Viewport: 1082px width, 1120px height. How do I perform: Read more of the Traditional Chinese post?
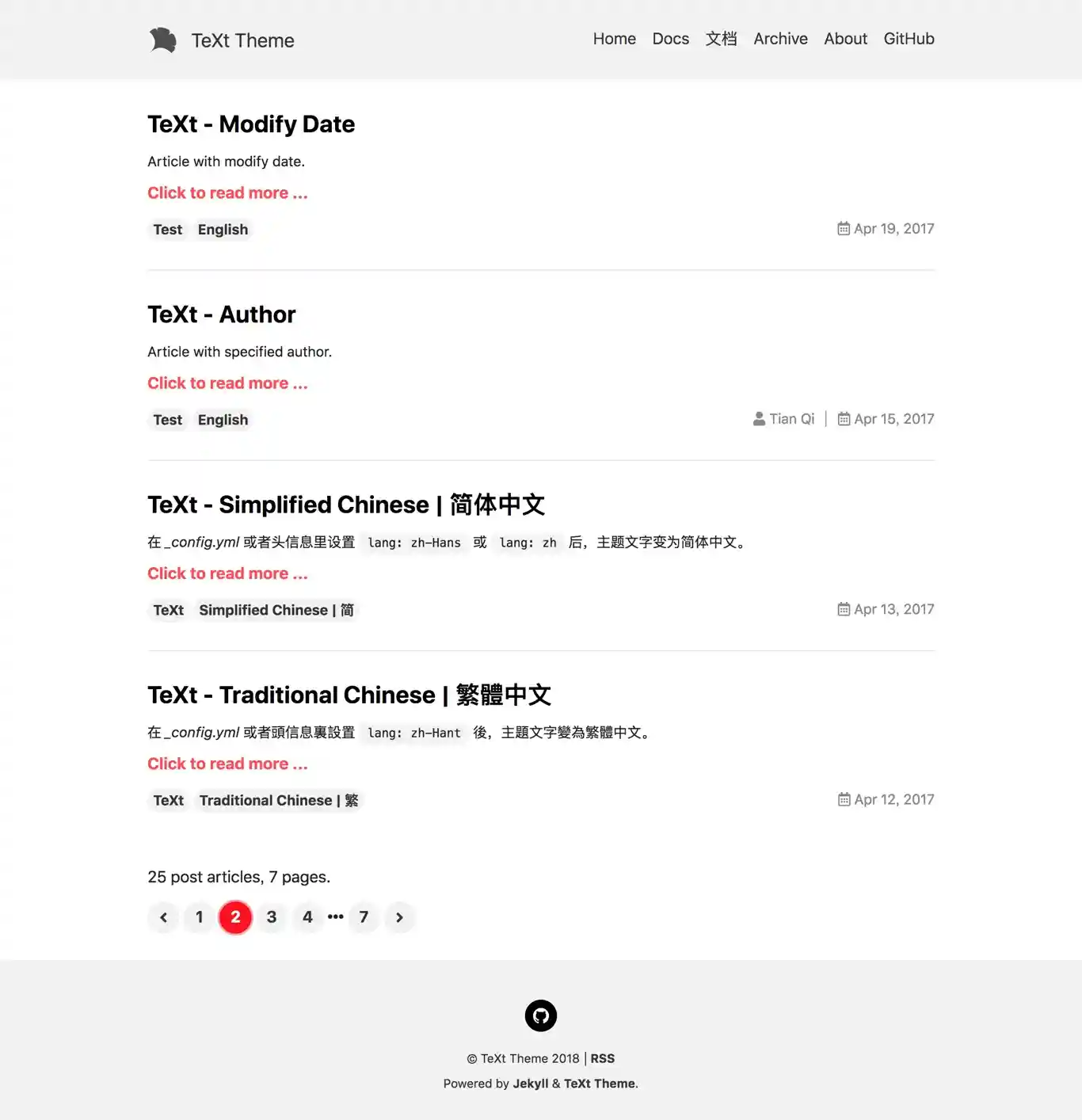pos(227,764)
